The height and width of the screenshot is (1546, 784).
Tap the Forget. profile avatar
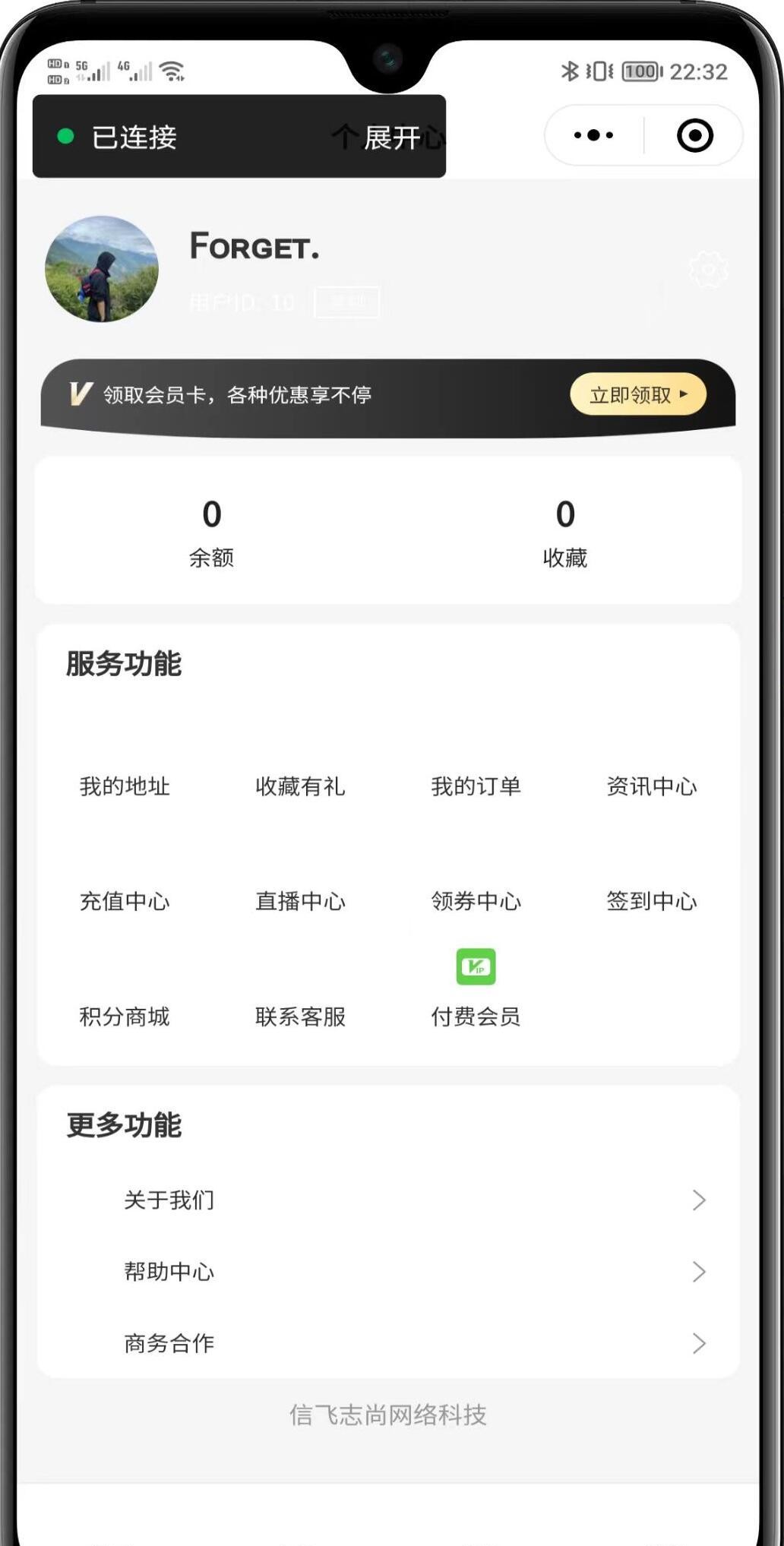pos(102,269)
